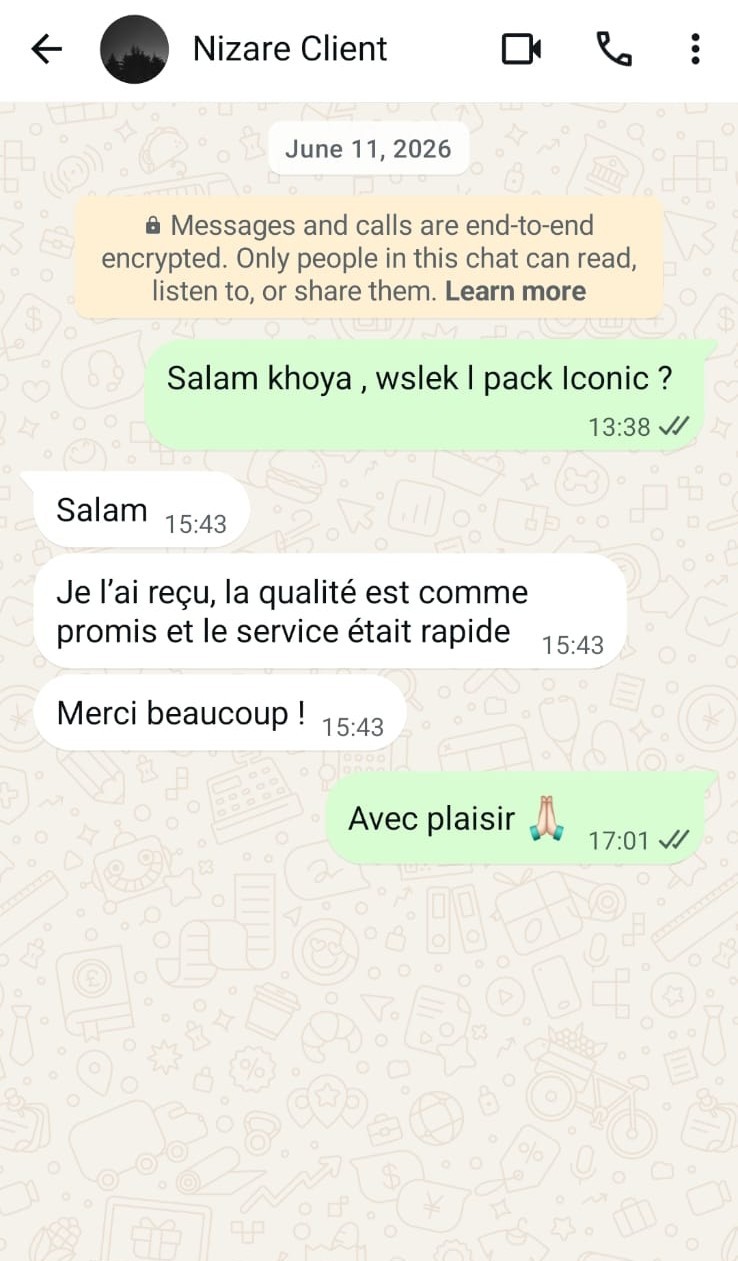Viewport: 738px width, 1261px height.
Task: Start a voice call with Nizare Client
Action: 613,49
